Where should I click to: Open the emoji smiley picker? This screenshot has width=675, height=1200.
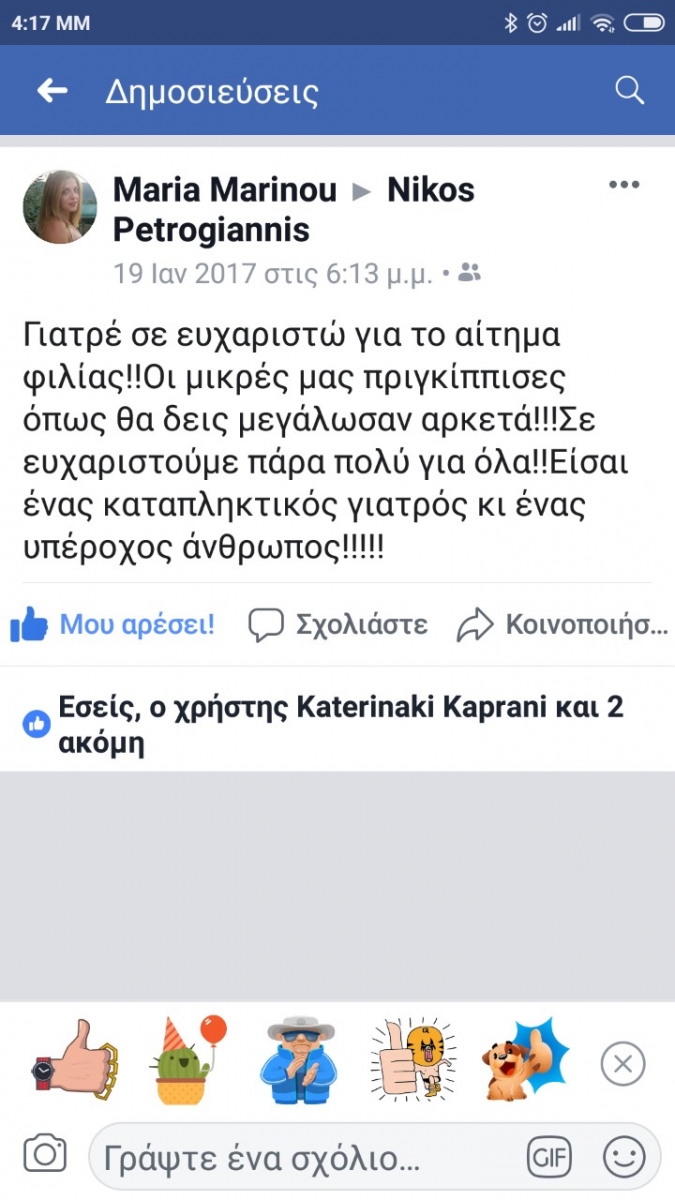624,1158
